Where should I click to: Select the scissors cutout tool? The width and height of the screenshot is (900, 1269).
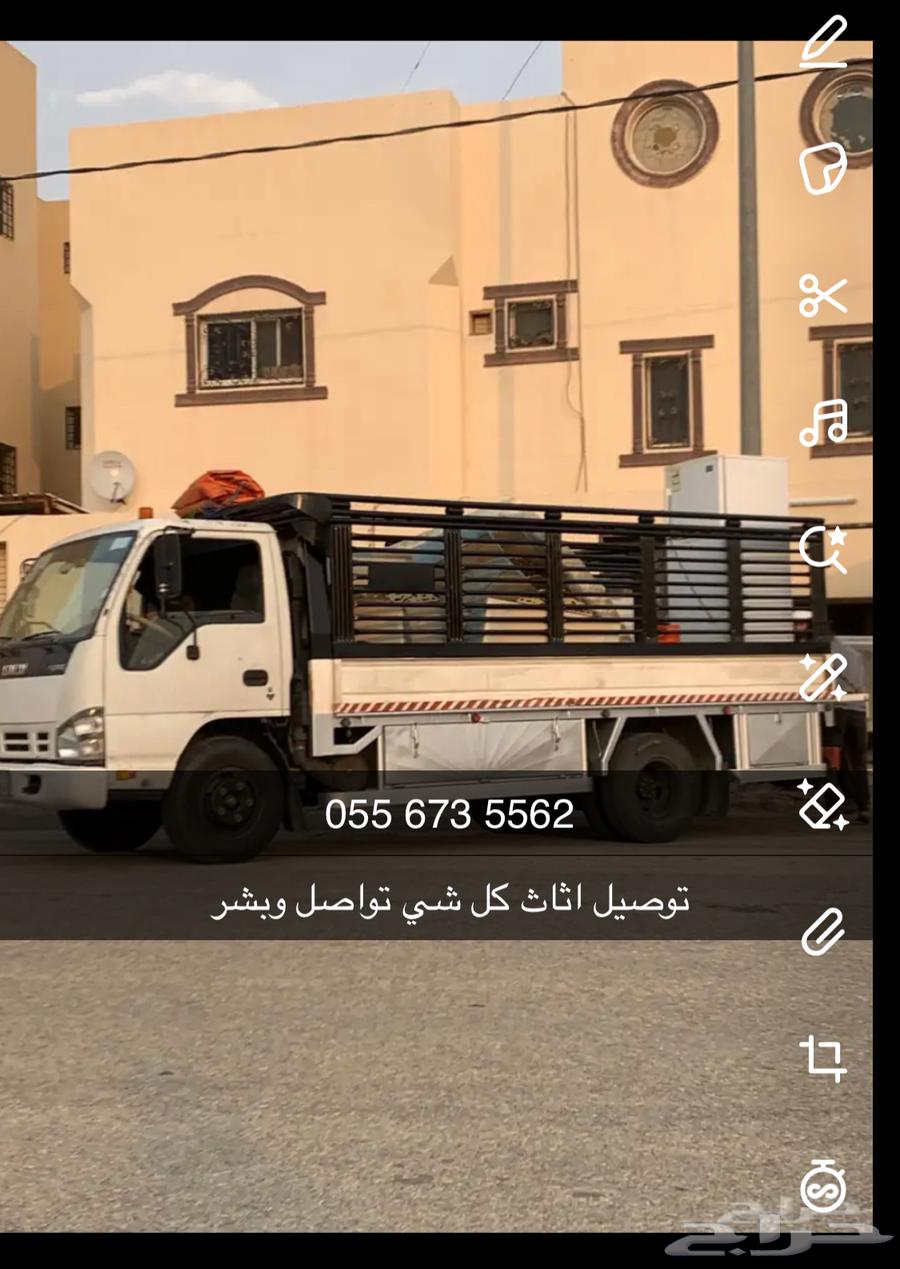click(823, 295)
